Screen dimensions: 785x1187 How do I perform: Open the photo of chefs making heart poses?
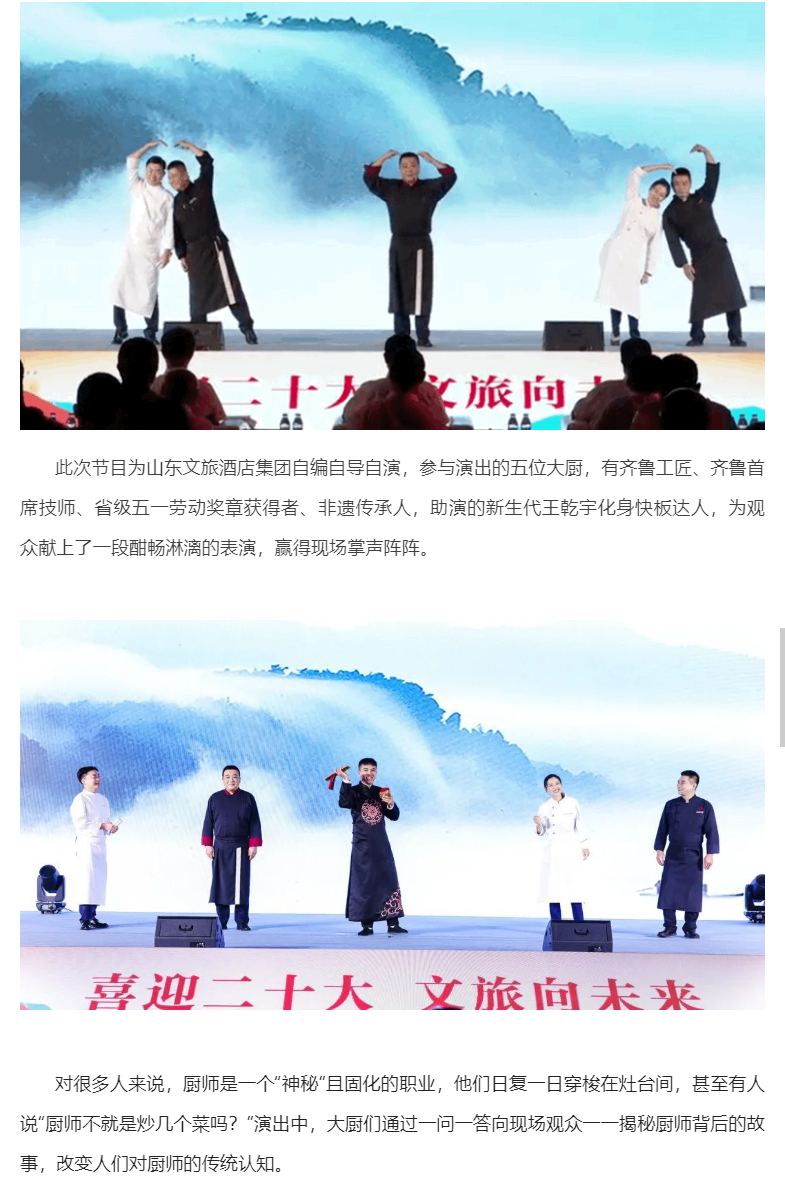(392, 215)
